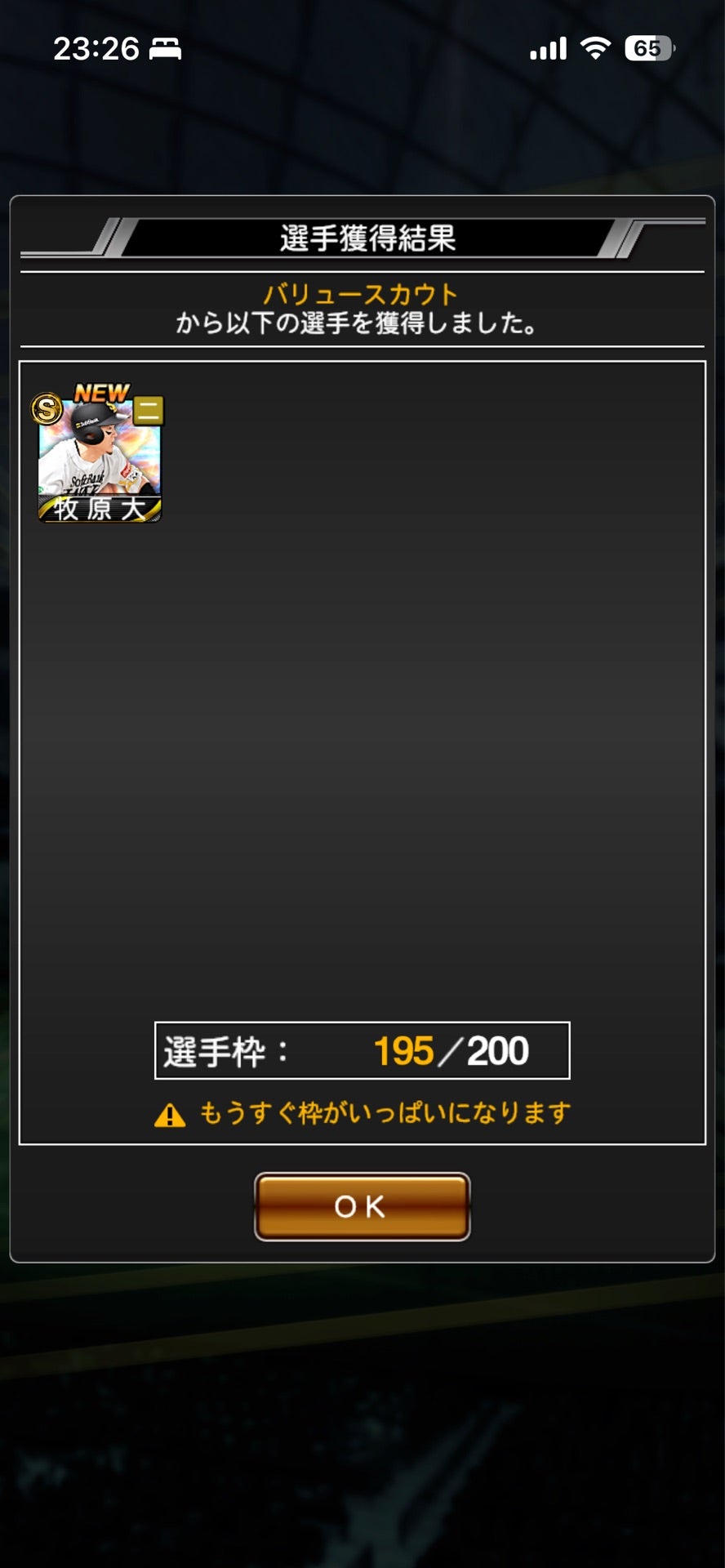The width and height of the screenshot is (725, 1568).
Task: Open the newly acquired 牧原大 player card
Action: tap(100, 457)
